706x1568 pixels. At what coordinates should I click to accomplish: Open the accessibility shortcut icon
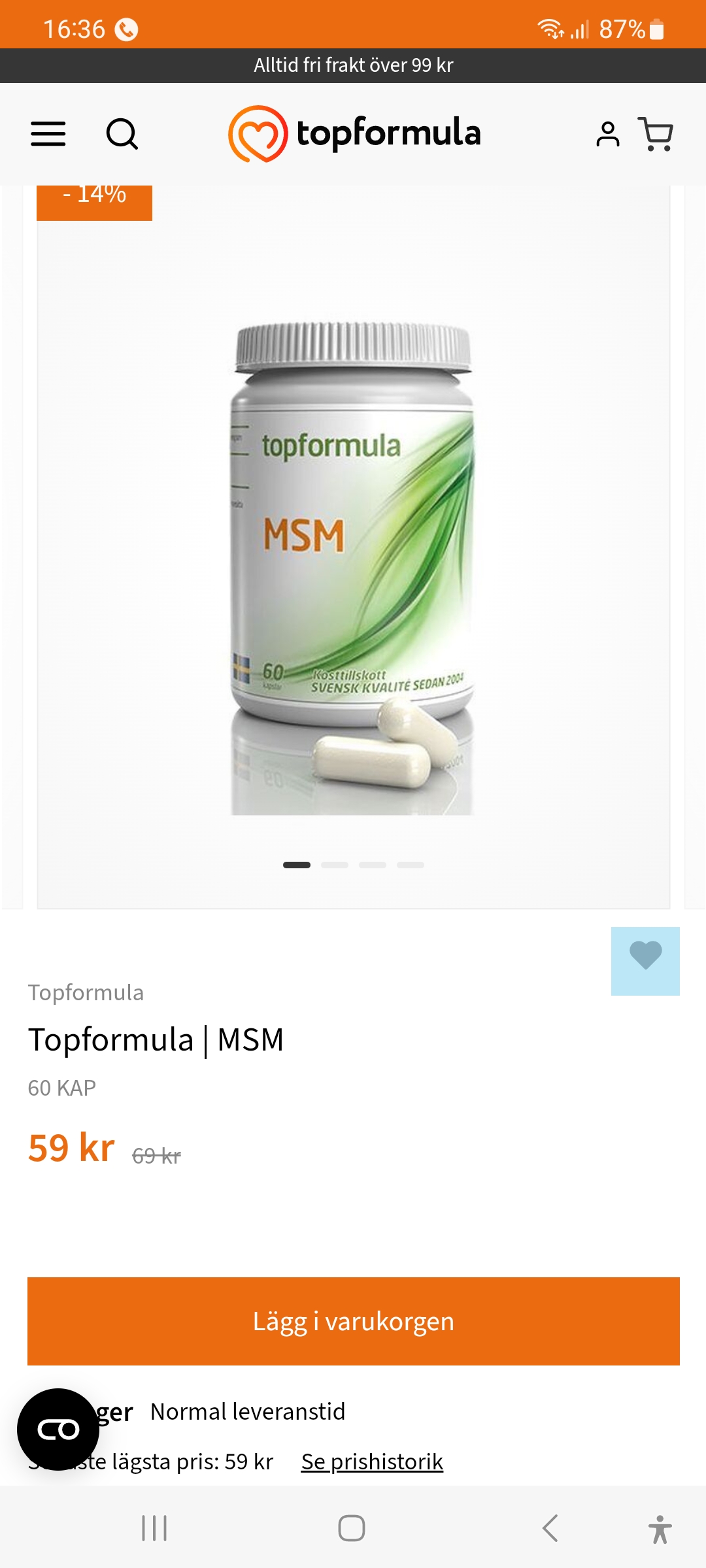(x=660, y=1529)
